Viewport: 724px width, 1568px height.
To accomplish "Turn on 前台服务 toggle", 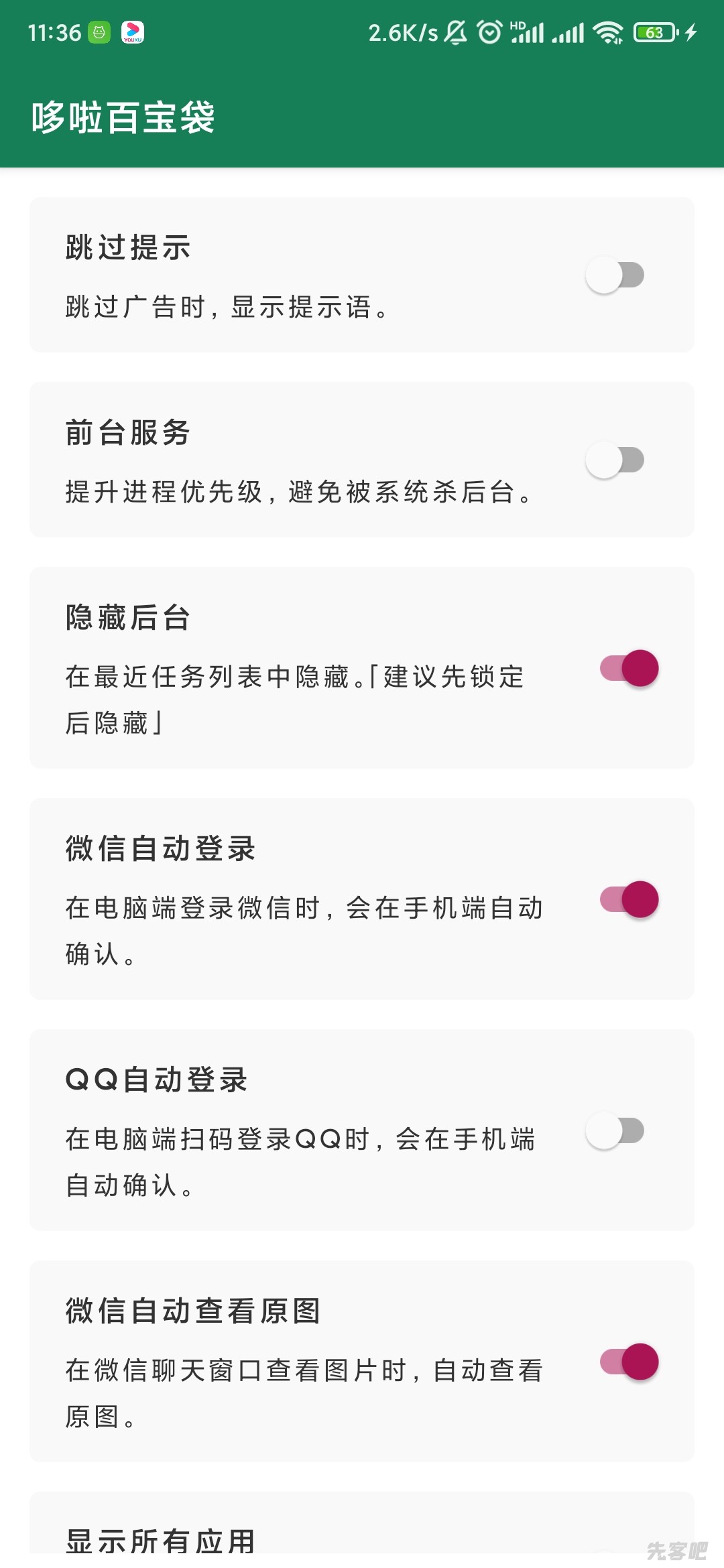I will click(x=615, y=460).
